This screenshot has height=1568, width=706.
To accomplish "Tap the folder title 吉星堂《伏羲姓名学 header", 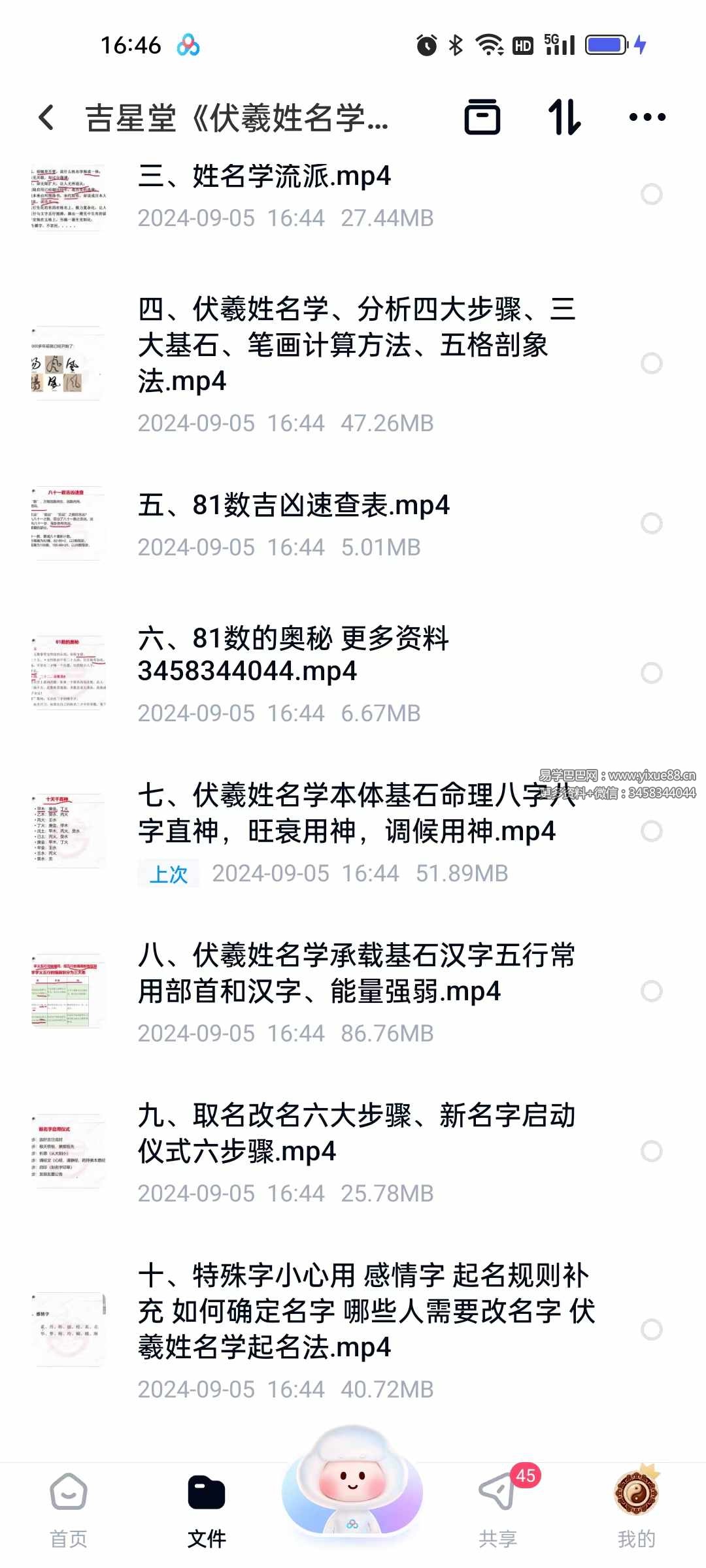I will point(235,118).
